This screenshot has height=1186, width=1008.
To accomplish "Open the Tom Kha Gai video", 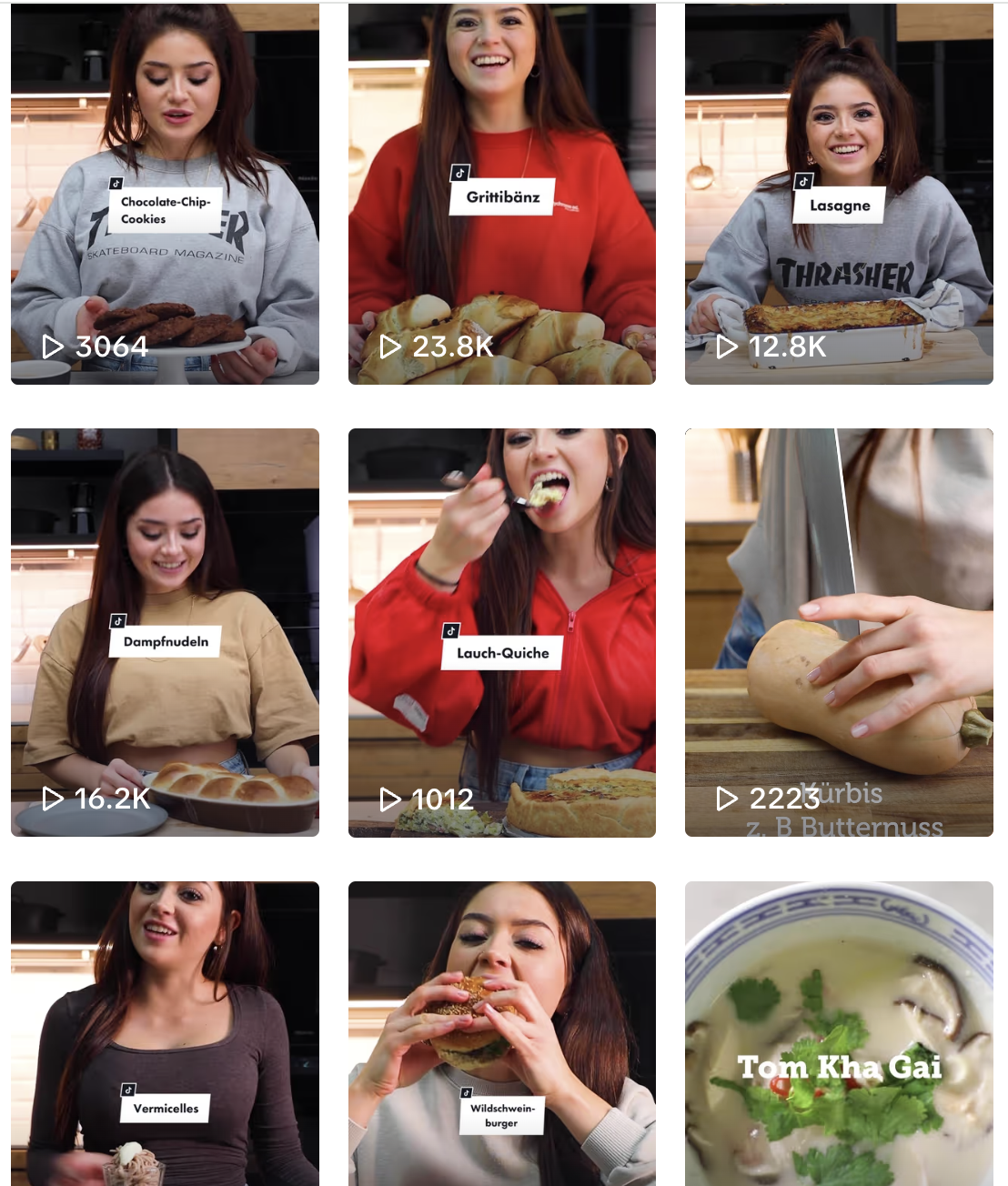I will click(838, 1032).
